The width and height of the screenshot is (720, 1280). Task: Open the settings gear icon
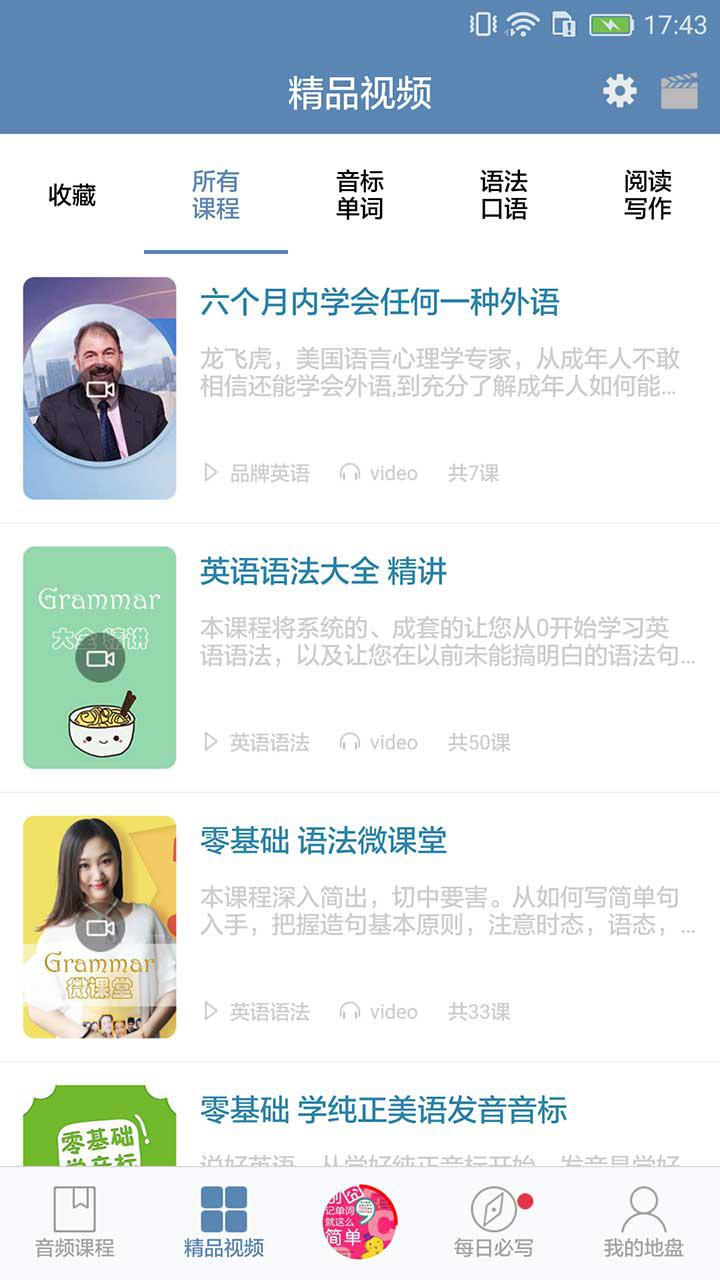pyautogui.click(x=620, y=92)
